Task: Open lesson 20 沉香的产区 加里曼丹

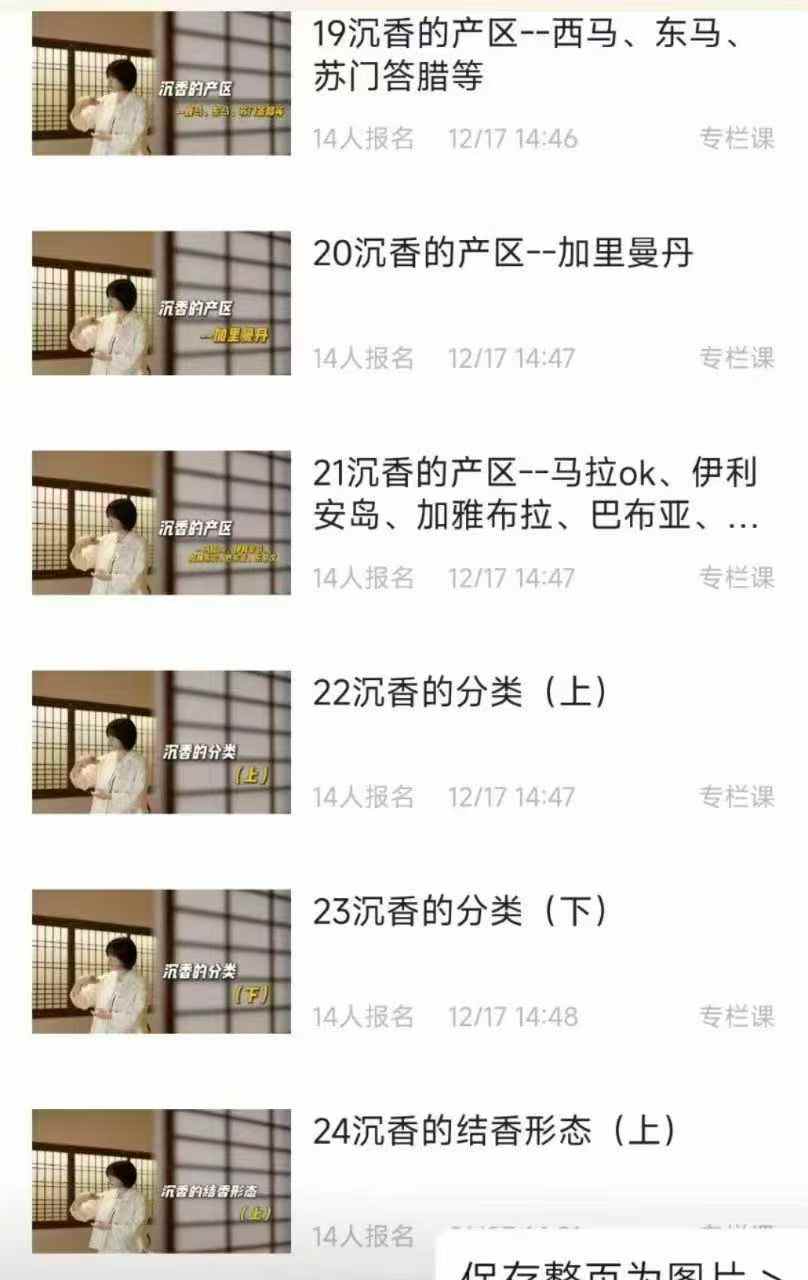Action: point(503,254)
